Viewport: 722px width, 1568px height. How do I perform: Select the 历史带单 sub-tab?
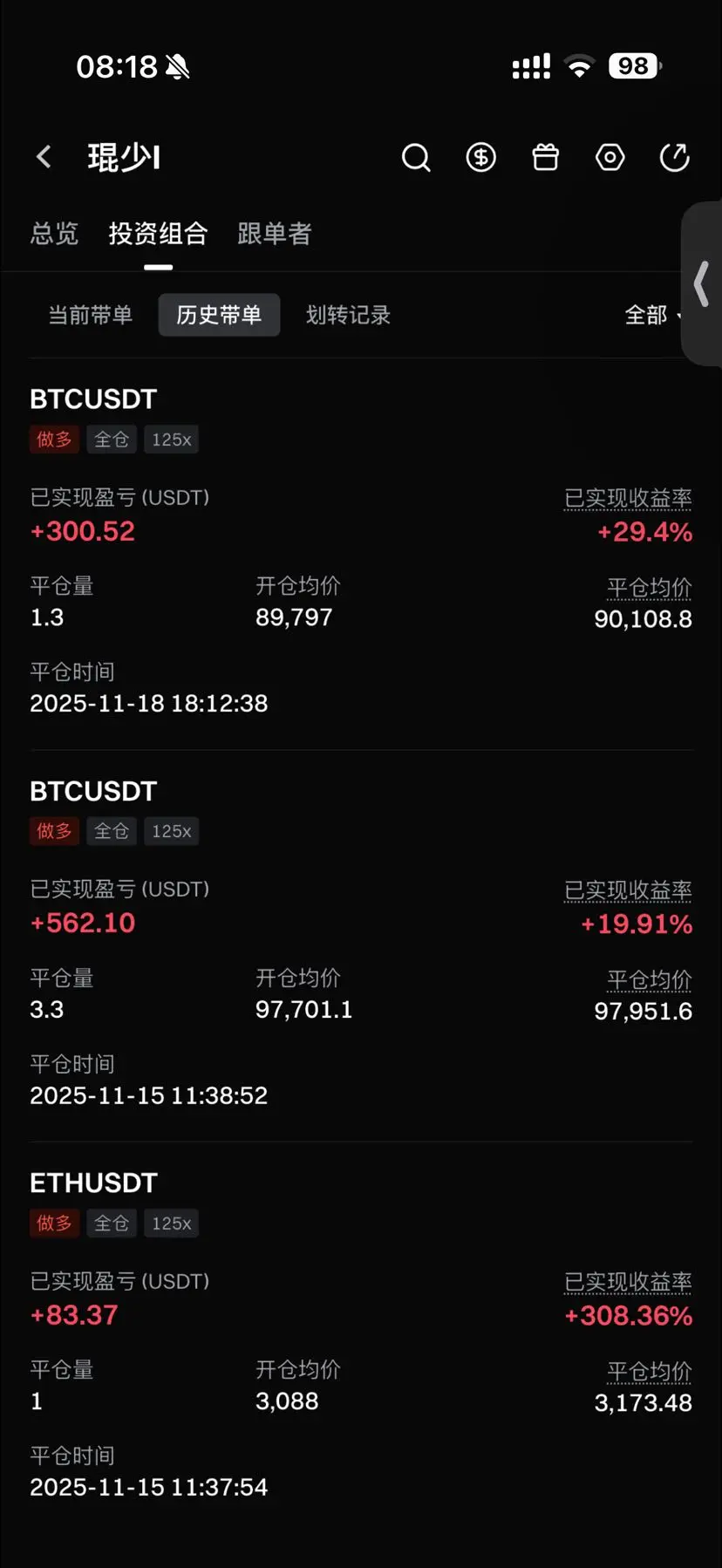point(219,315)
